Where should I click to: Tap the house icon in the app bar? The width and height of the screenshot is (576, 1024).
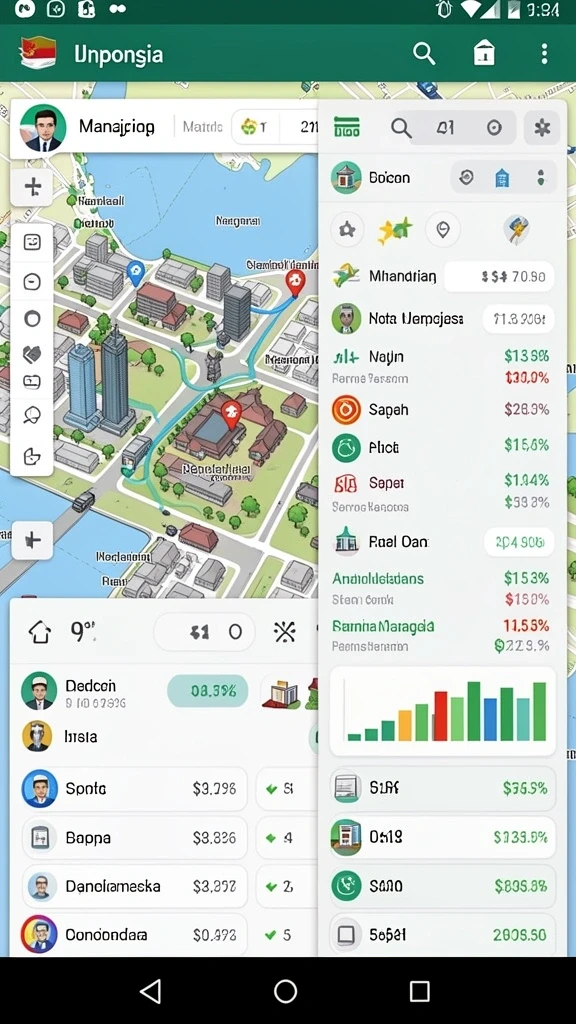484,53
